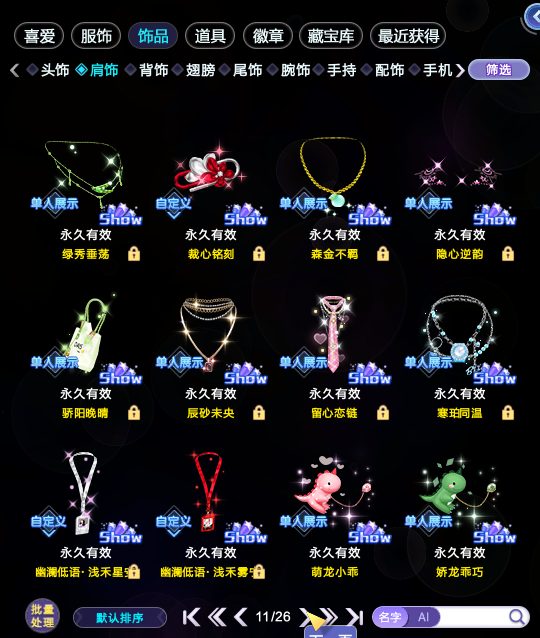This screenshot has width=540, height=638.
Task: Go to the previous page arrow
Action: tap(240, 617)
